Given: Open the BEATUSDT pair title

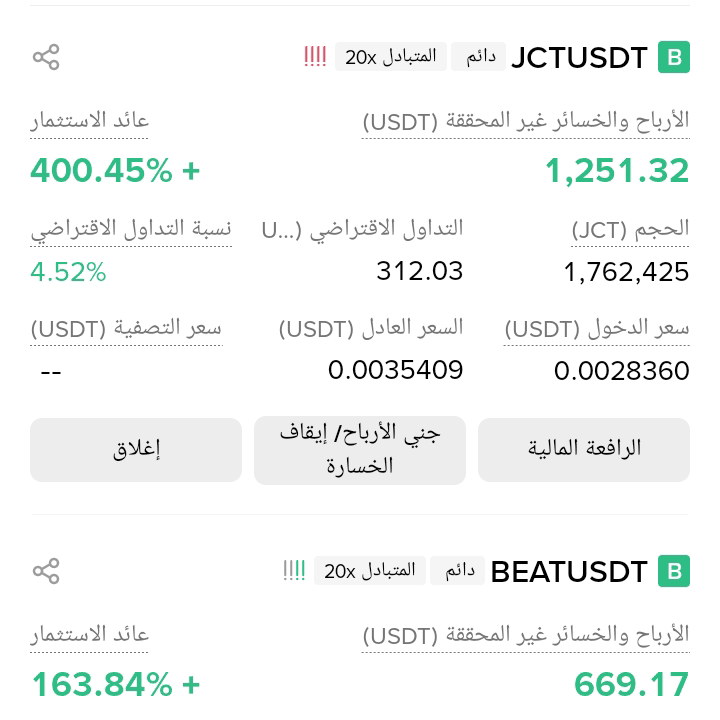Looking at the screenshot, I should pyautogui.click(x=569, y=572).
